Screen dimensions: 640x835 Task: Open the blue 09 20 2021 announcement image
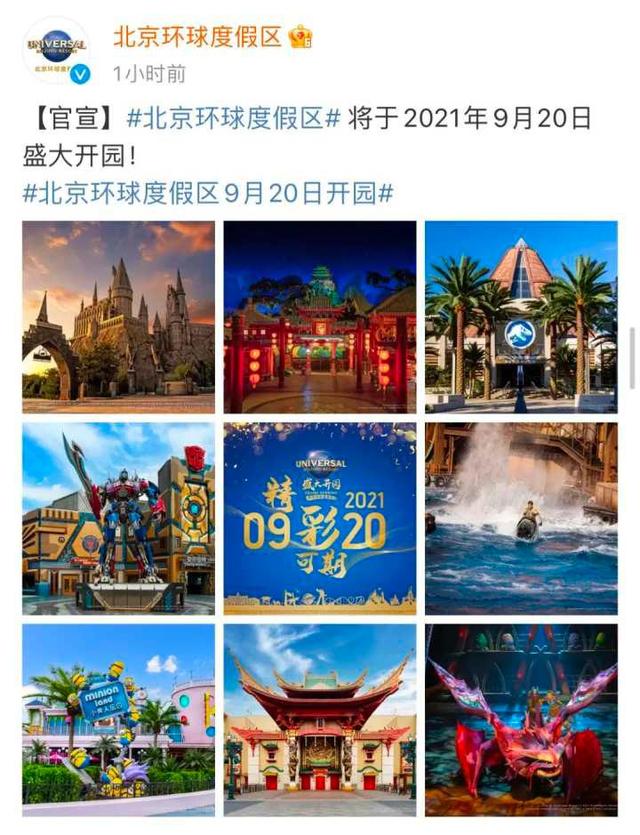[320, 518]
